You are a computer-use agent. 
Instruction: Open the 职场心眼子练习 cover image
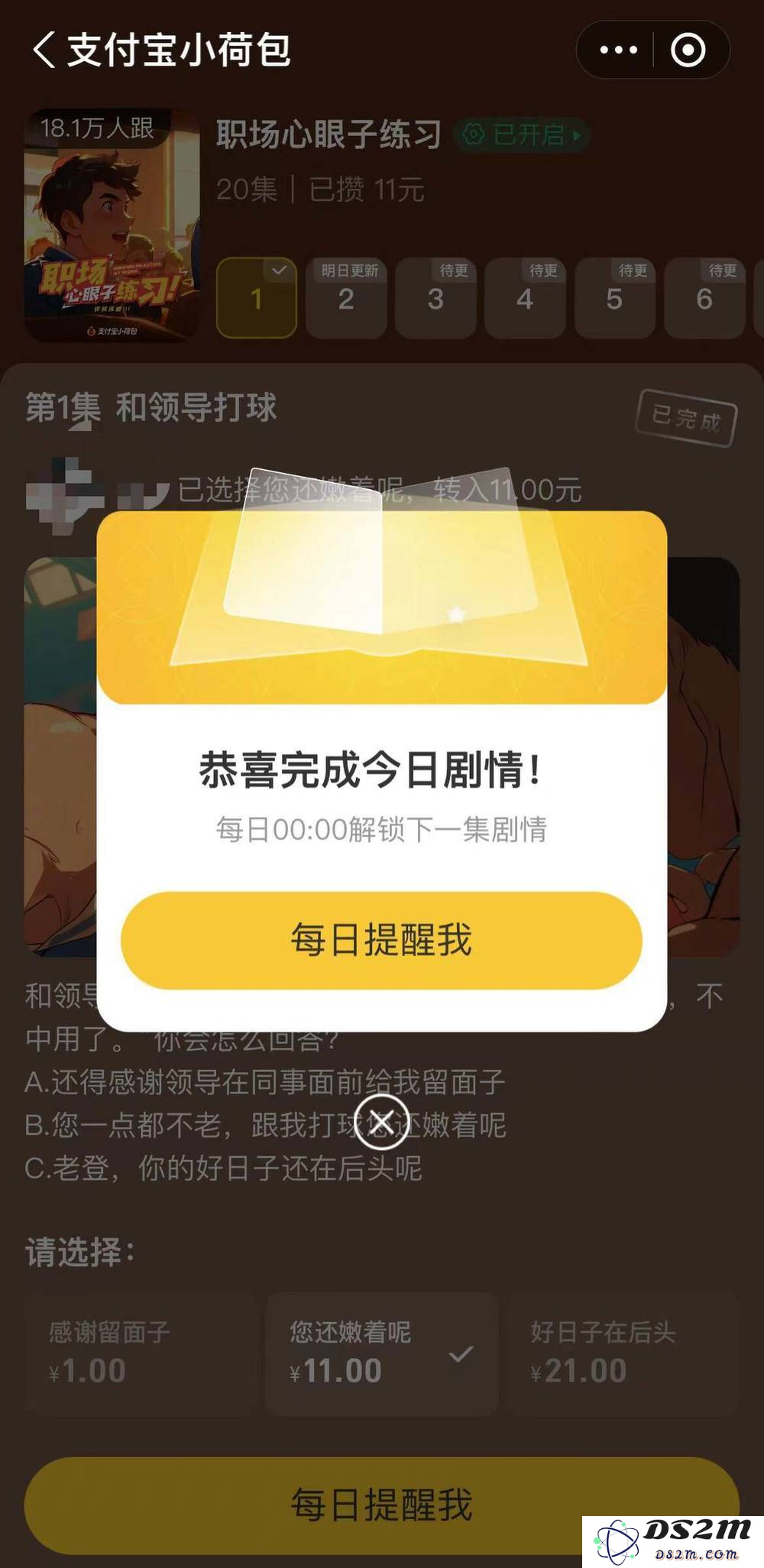(x=112, y=225)
